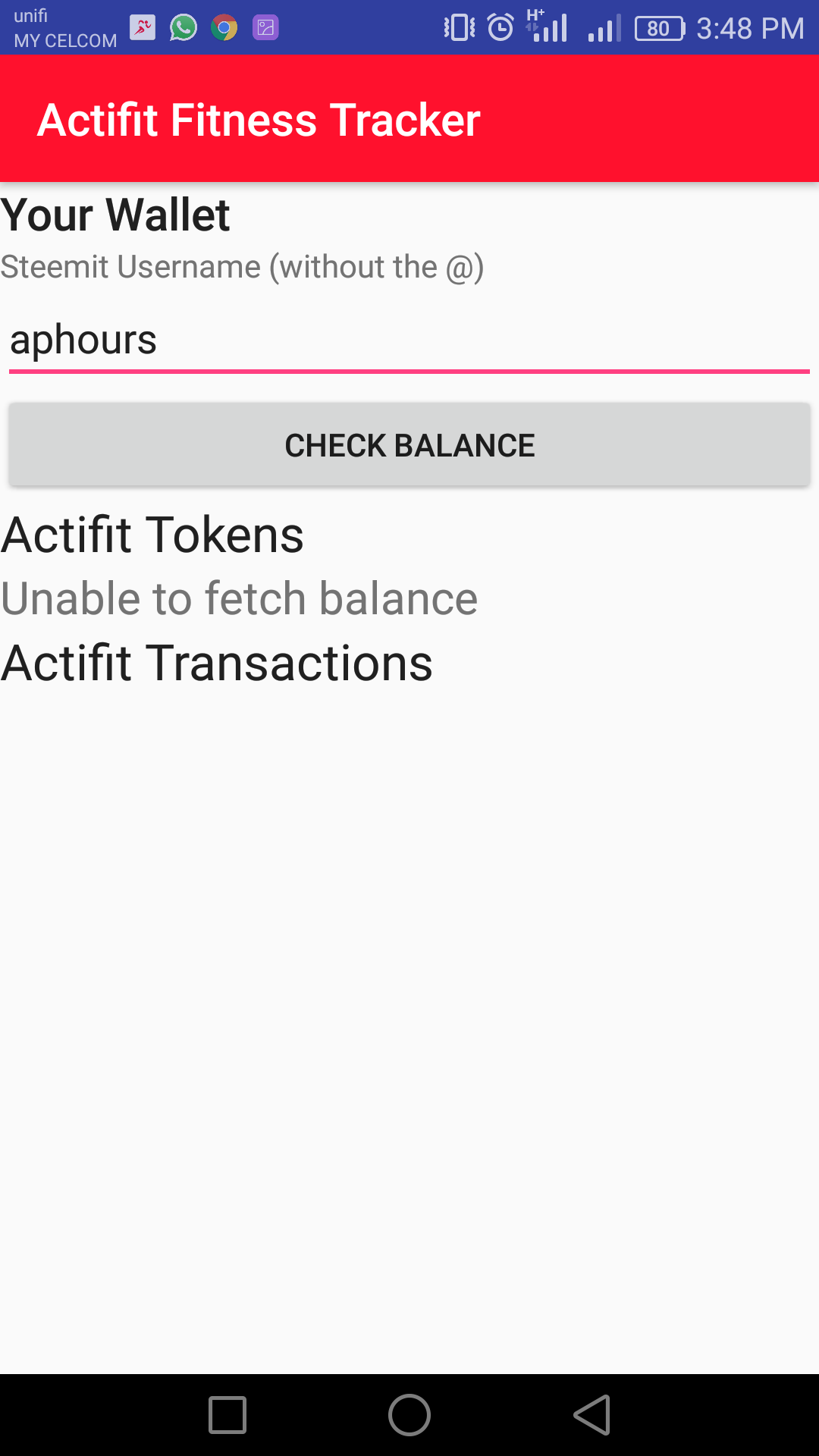Image resolution: width=819 pixels, height=1456 pixels.
Task: Return to the home screen
Action: click(x=409, y=1415)
